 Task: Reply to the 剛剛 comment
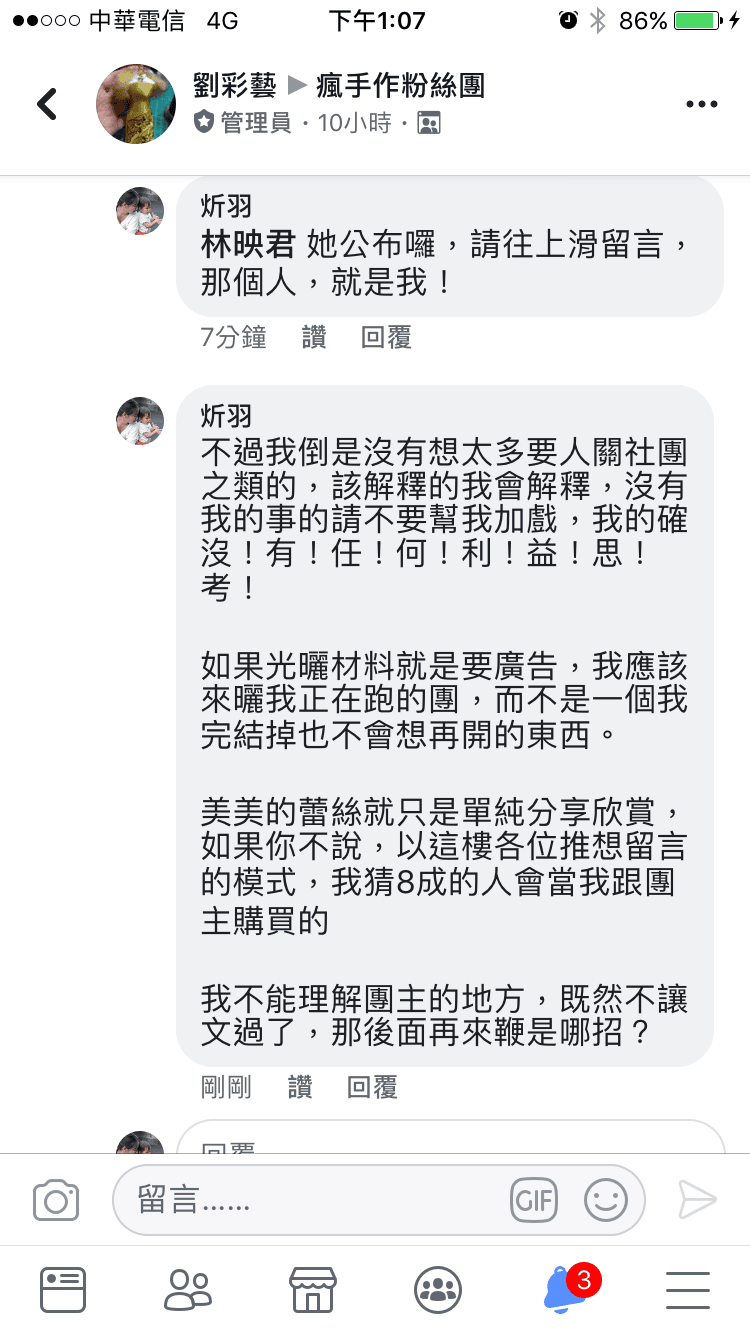coord(372,1087)
